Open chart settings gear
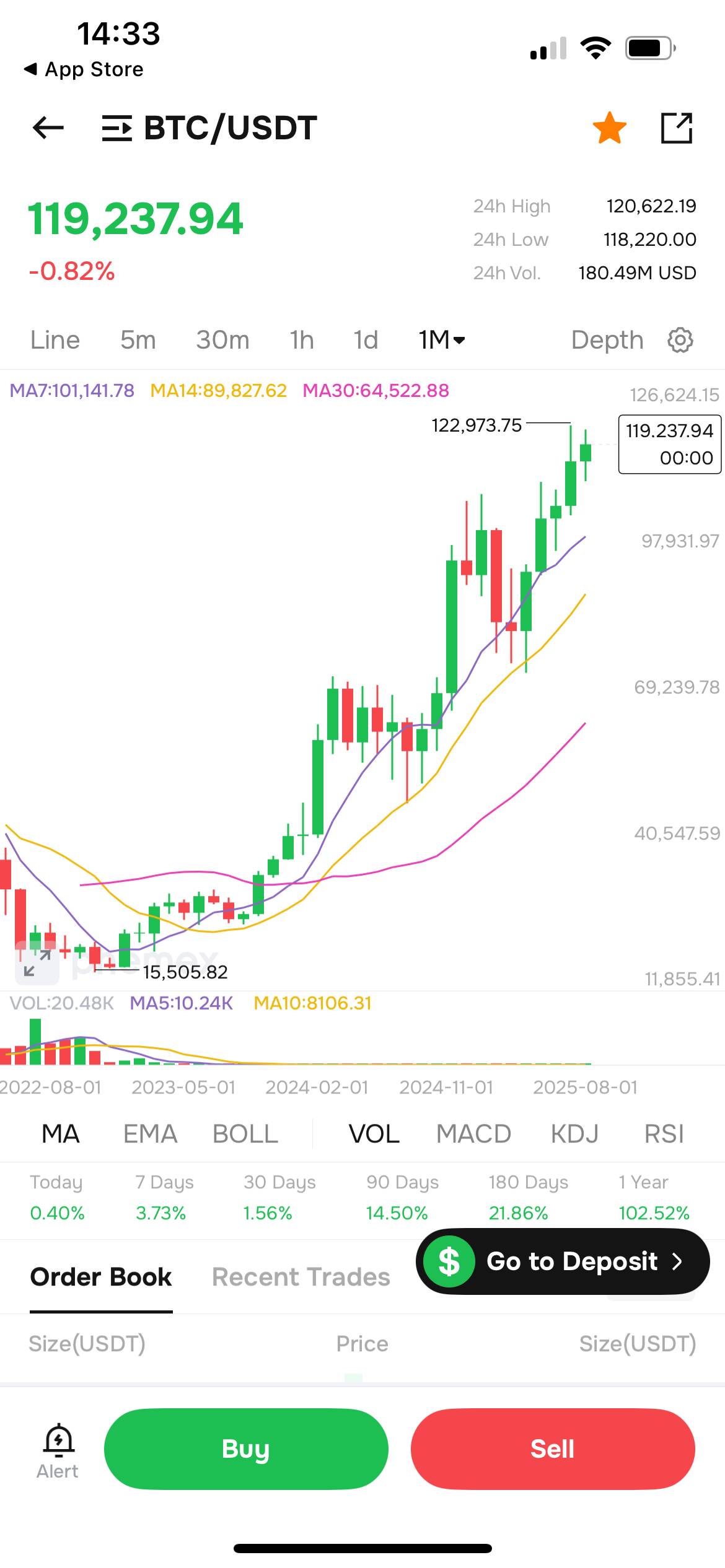Image resolution: width=725 pixels, height=1568 pixels. click(680, 340)
